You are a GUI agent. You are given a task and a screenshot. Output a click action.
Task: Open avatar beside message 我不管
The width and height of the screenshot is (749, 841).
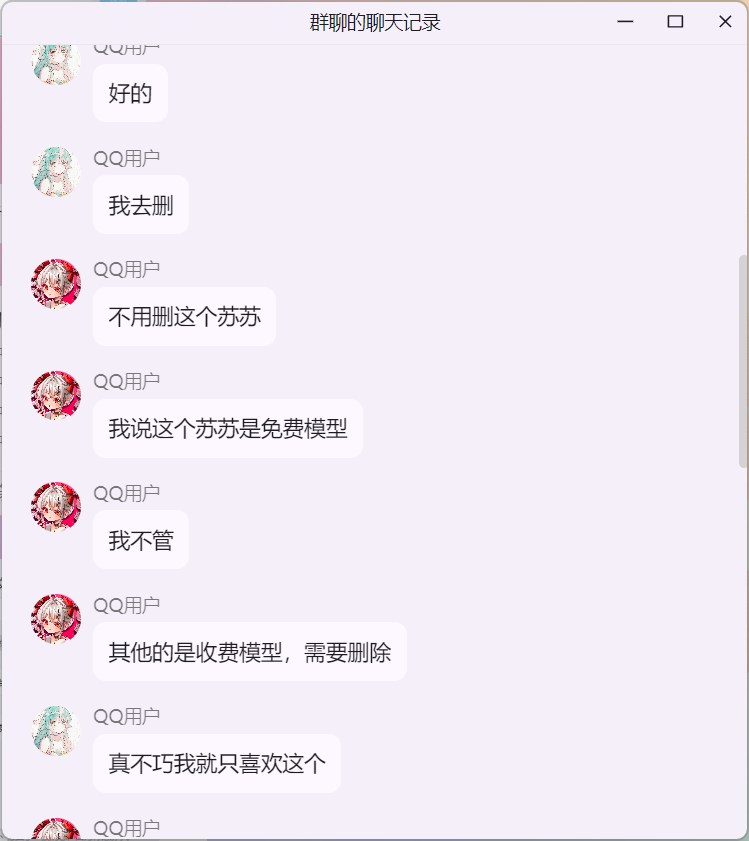pyautogui.click(x=56, y=507)
